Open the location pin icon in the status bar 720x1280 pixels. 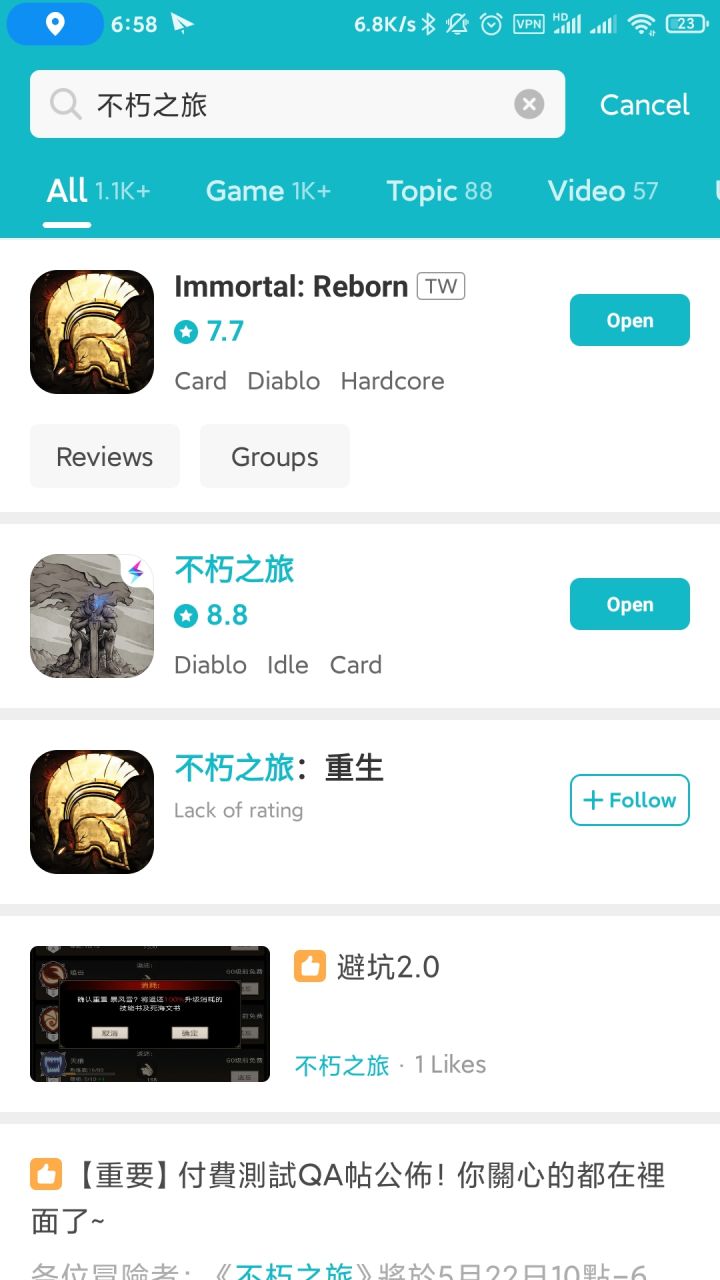54,22
